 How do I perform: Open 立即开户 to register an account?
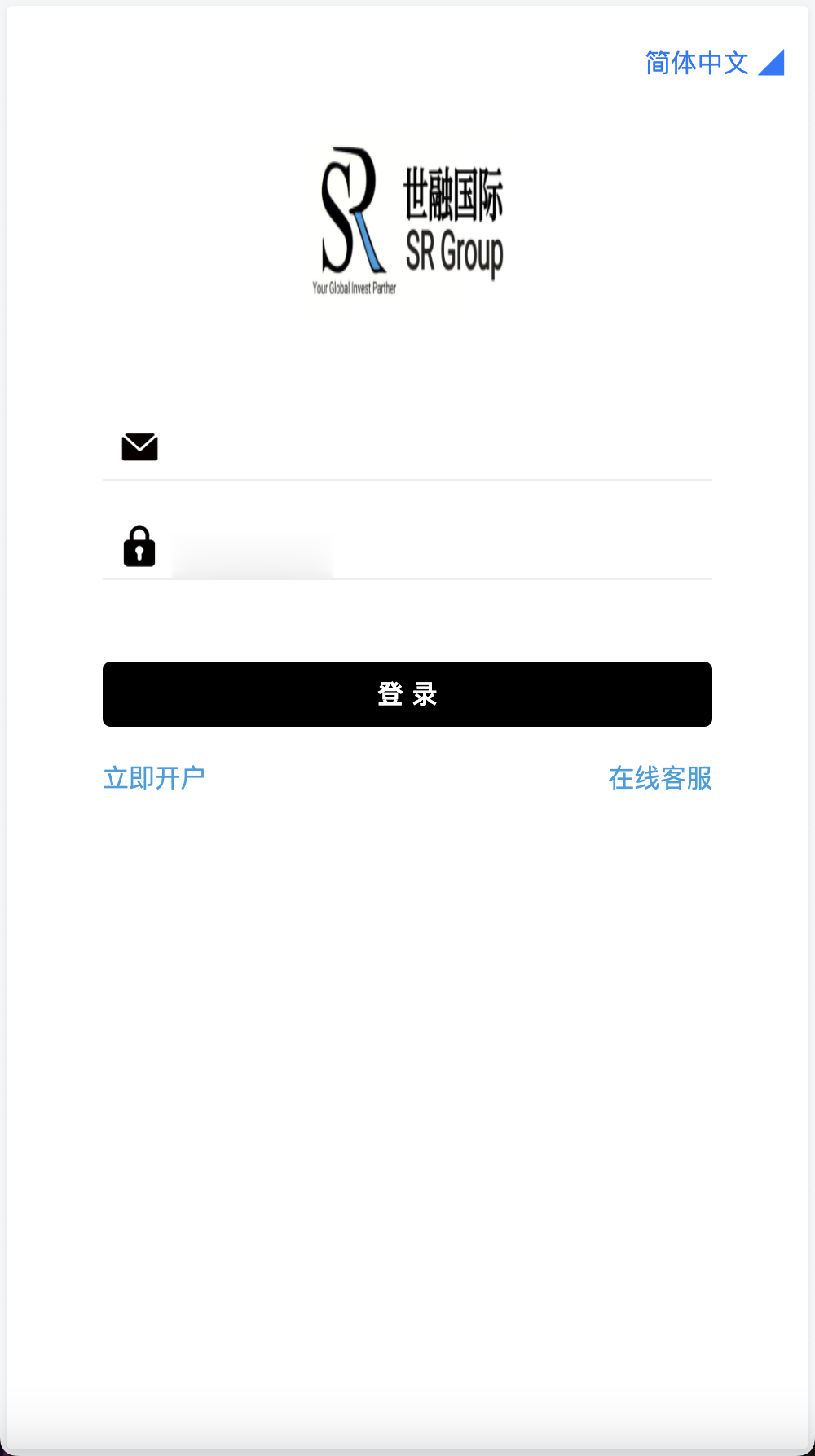click(154, 777)
